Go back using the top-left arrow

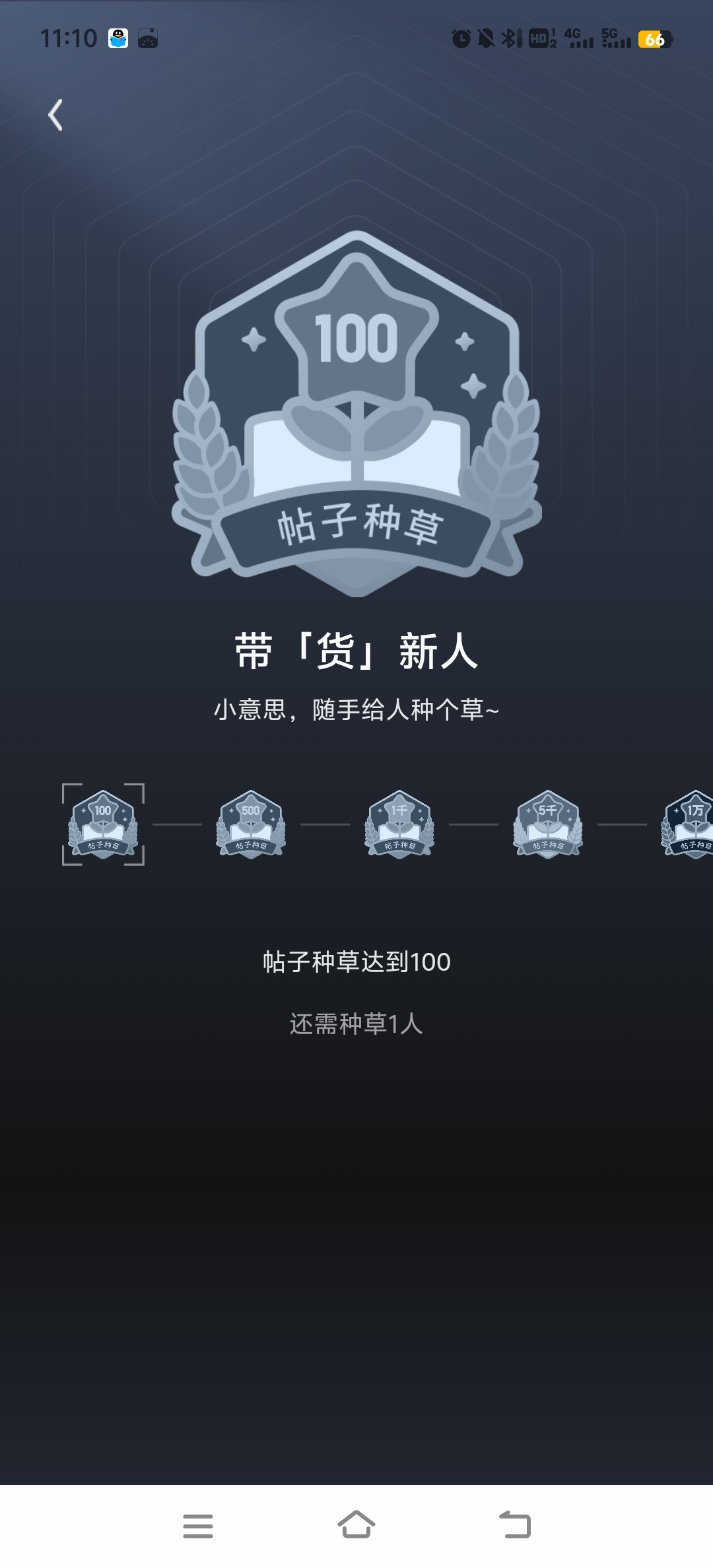coord(55,115)
